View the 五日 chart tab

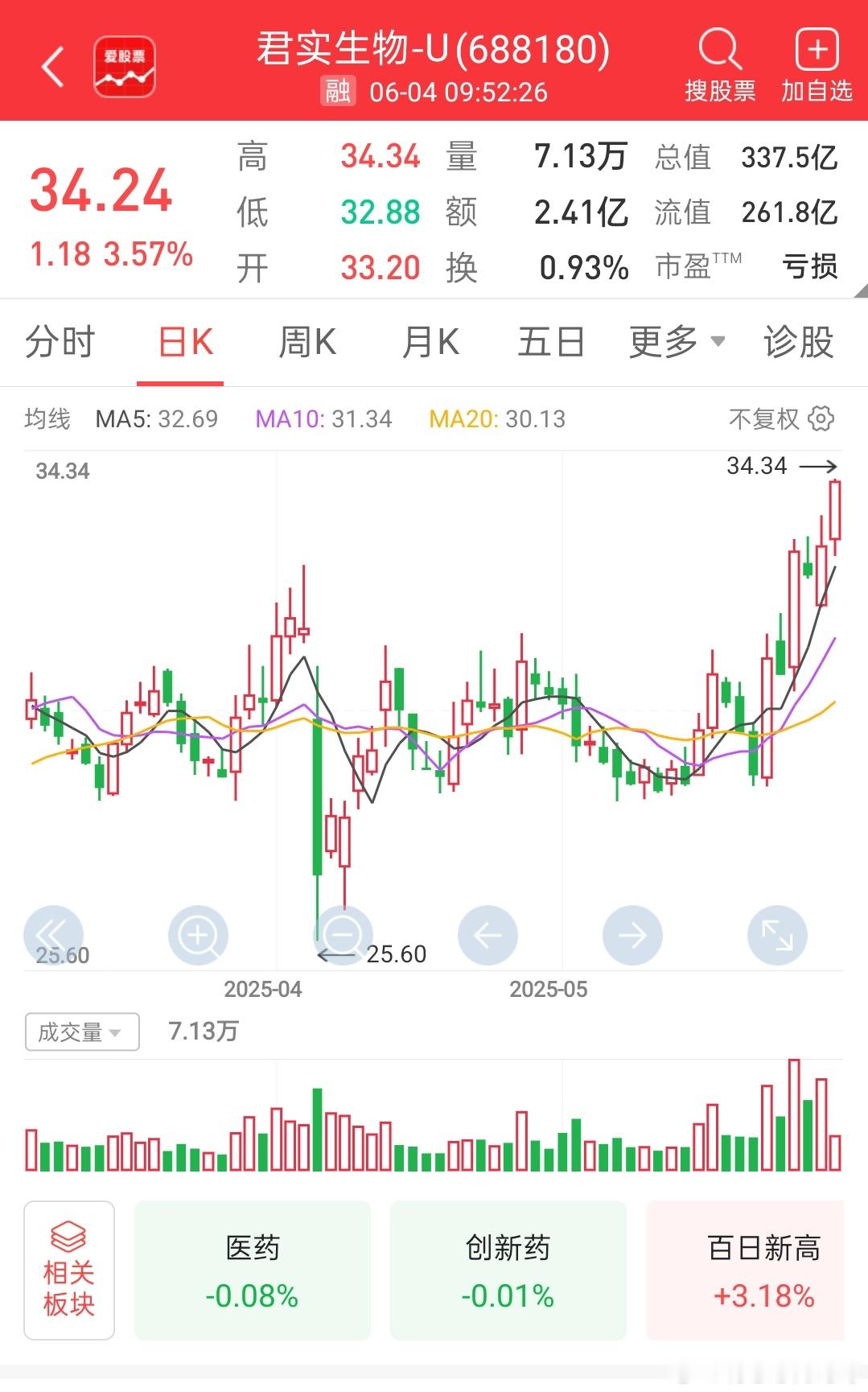click(x=551, y=342)
